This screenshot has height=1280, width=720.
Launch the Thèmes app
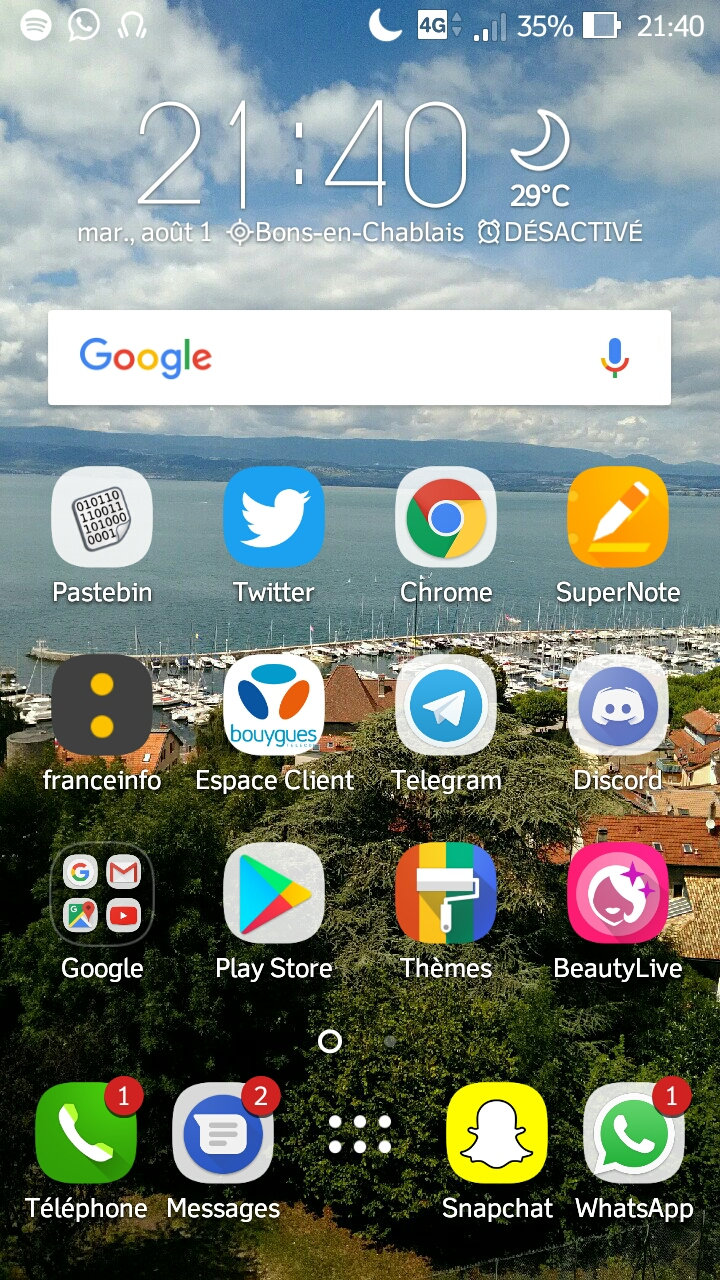[446, 894]
